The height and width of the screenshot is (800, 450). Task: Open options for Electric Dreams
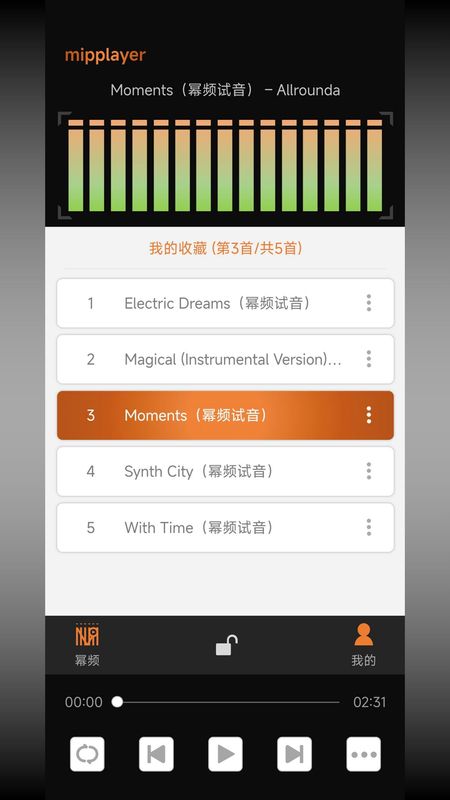click(369, 303)
